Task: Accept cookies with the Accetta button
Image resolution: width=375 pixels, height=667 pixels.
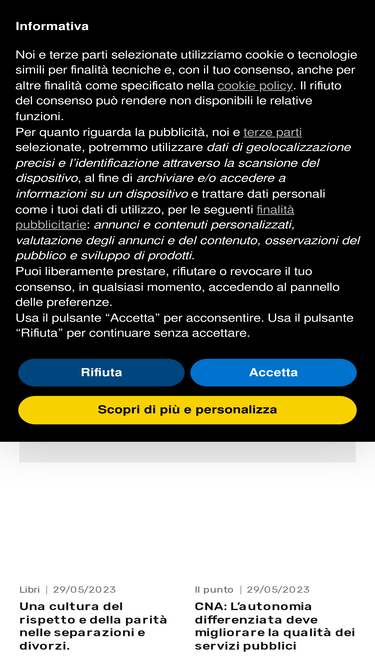Action: pyautogui.click(x=273, y=372)
